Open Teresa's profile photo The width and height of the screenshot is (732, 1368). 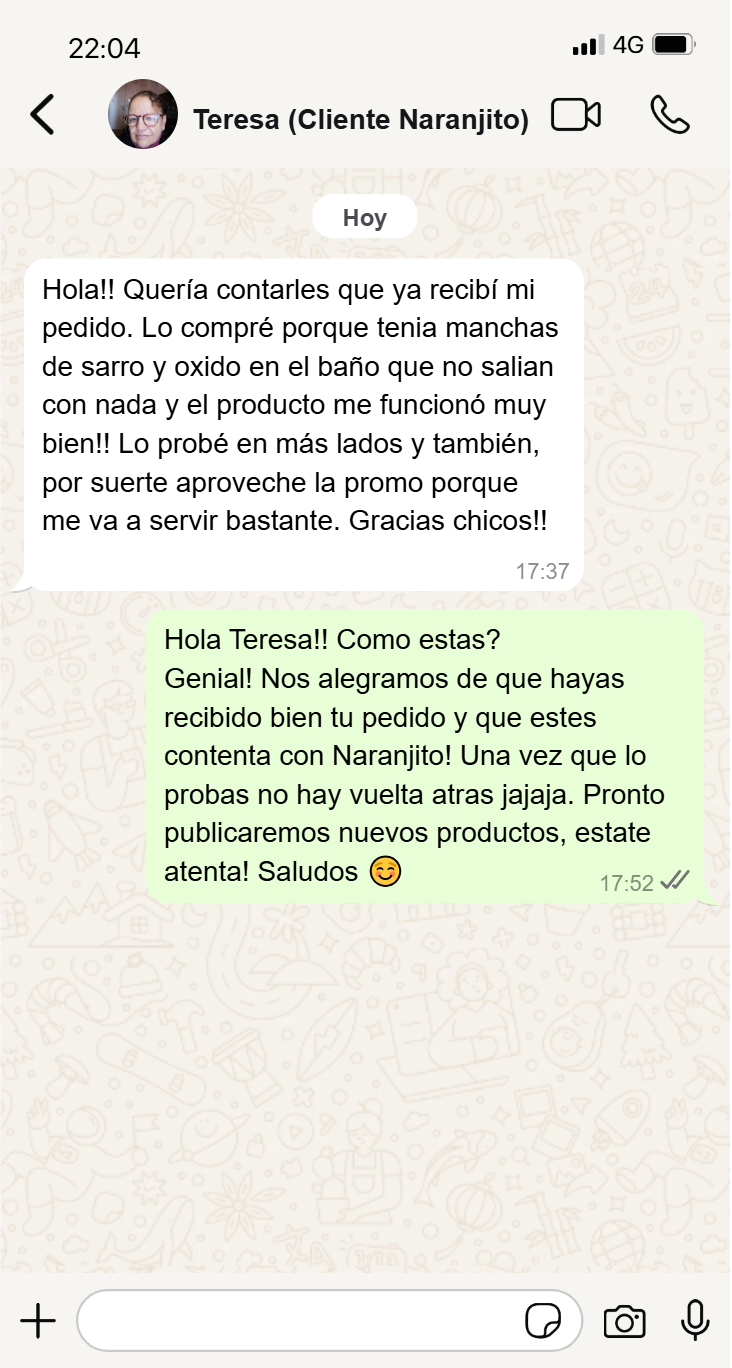143,114
